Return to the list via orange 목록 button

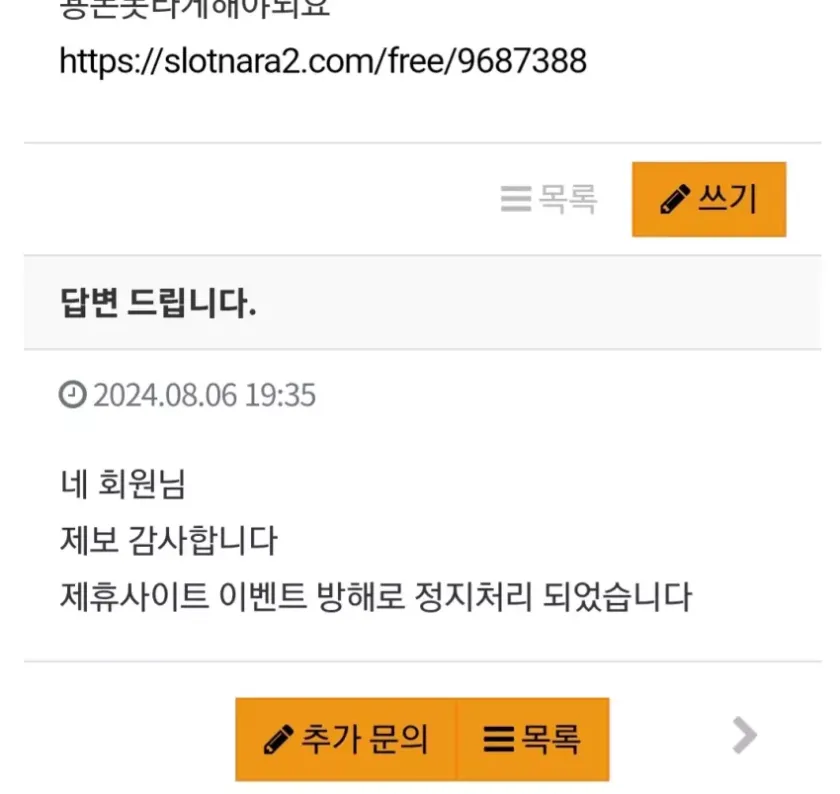coord(532,739)
